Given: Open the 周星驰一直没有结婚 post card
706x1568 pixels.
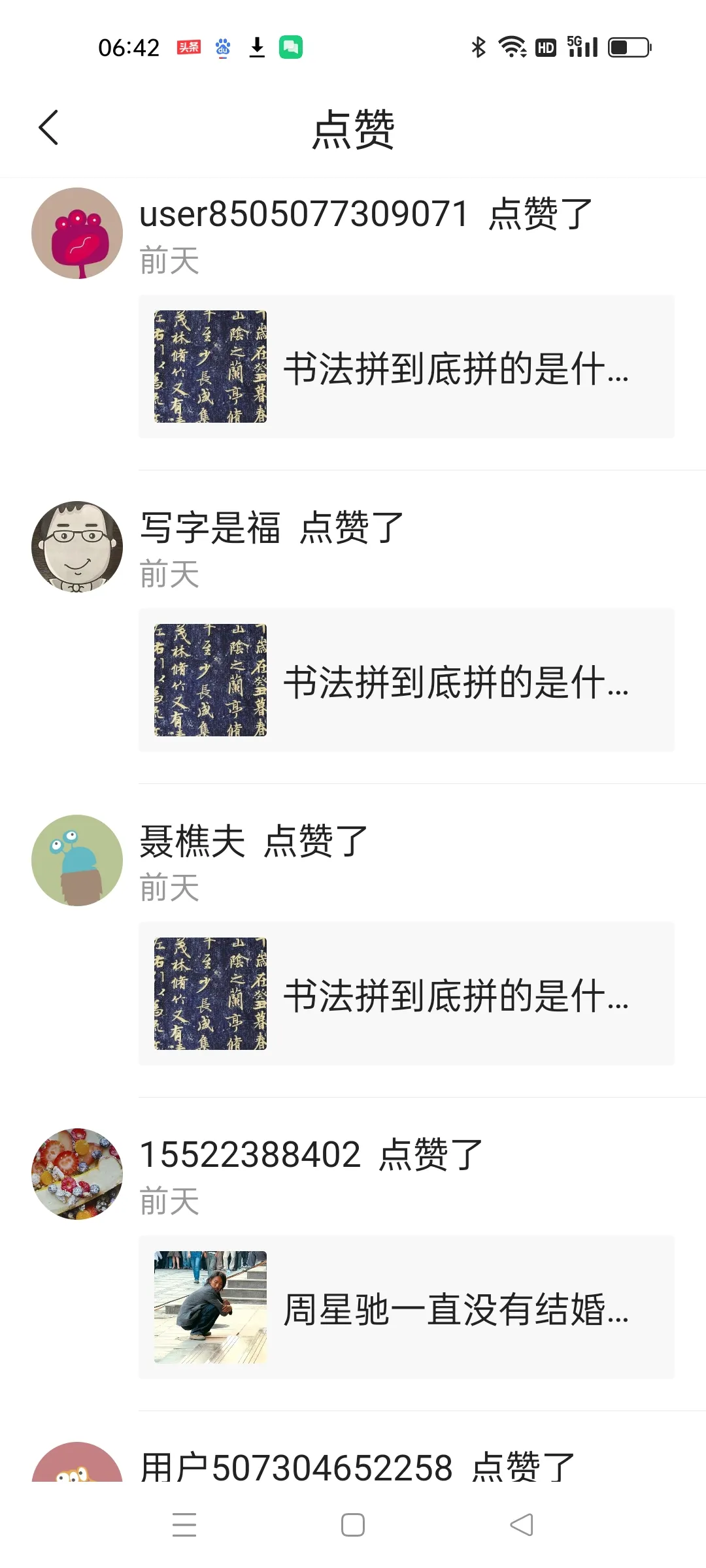Looking at the screenshot, I should (406, 1307).
